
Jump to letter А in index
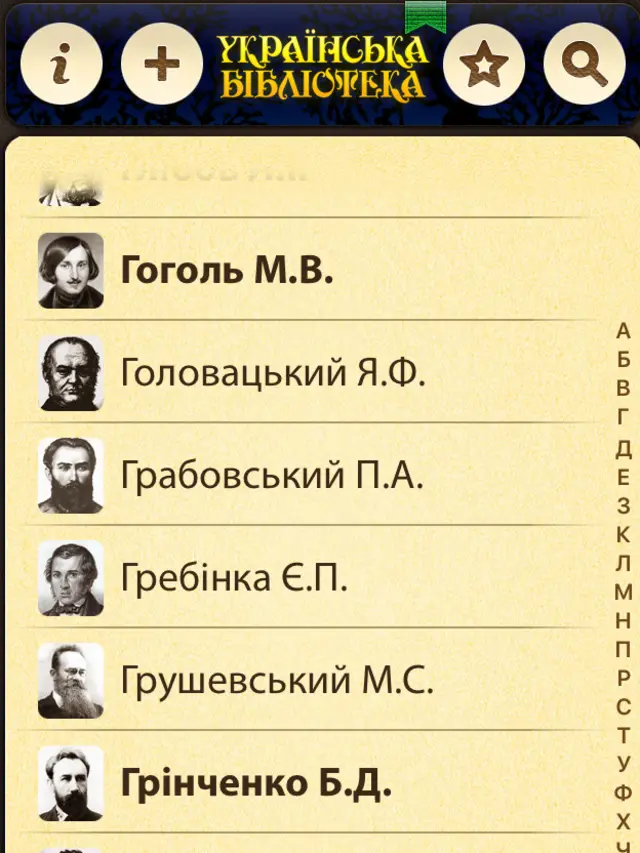click(623, 331)
